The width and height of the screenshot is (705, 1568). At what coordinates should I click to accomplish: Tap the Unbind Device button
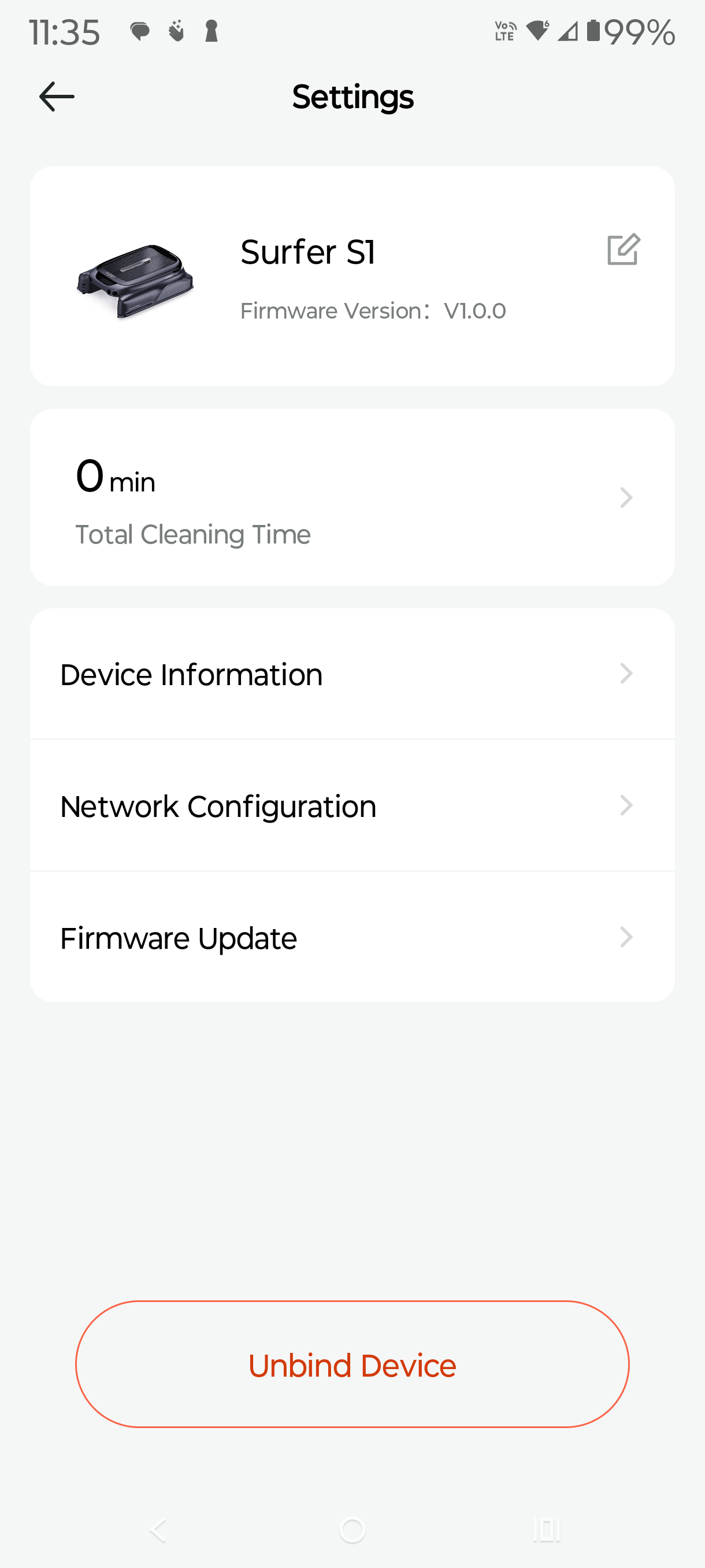(x=352, y=1364)
